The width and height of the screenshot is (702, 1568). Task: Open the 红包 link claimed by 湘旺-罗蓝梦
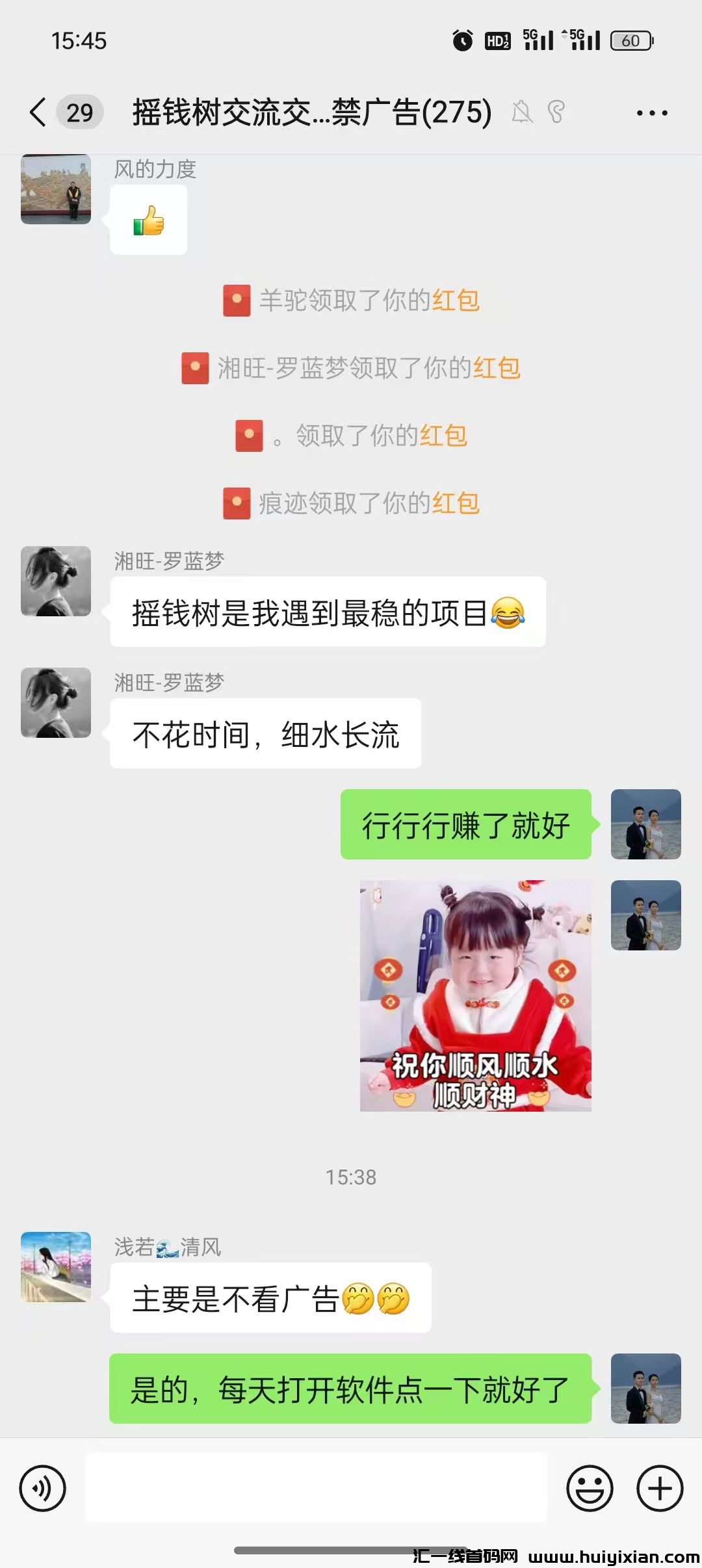point(497,368)
